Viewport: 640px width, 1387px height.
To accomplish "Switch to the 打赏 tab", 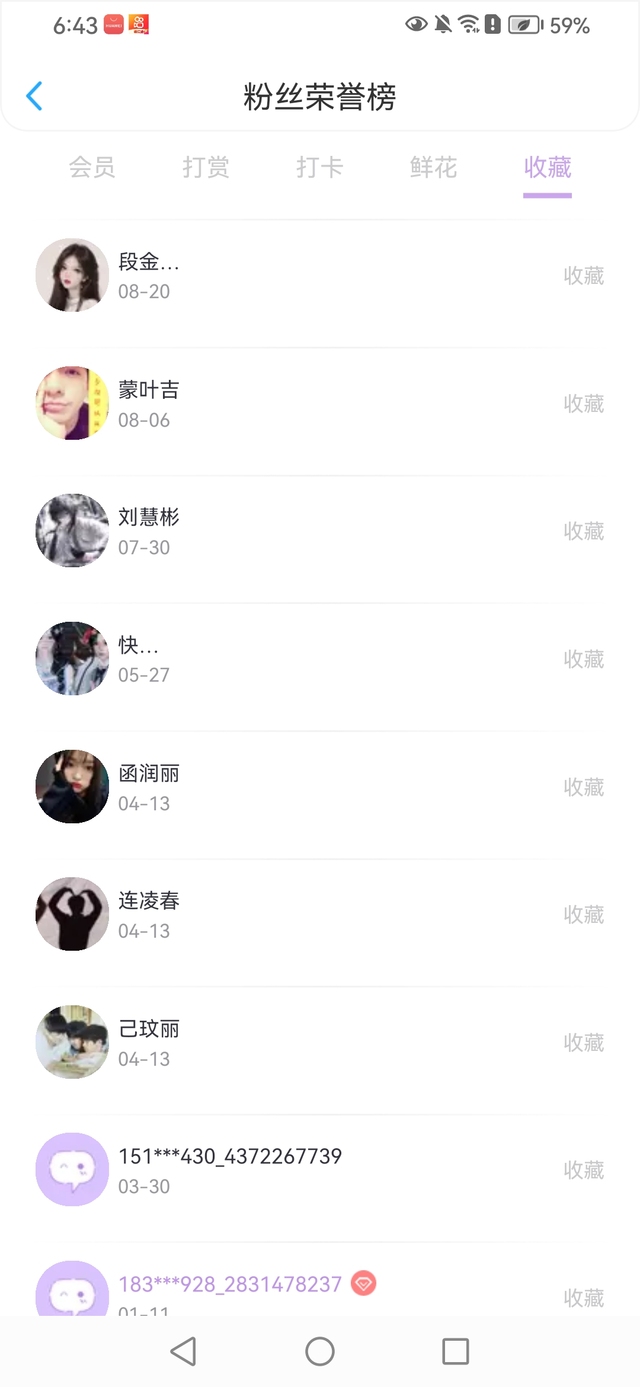I will pos(206,168).
